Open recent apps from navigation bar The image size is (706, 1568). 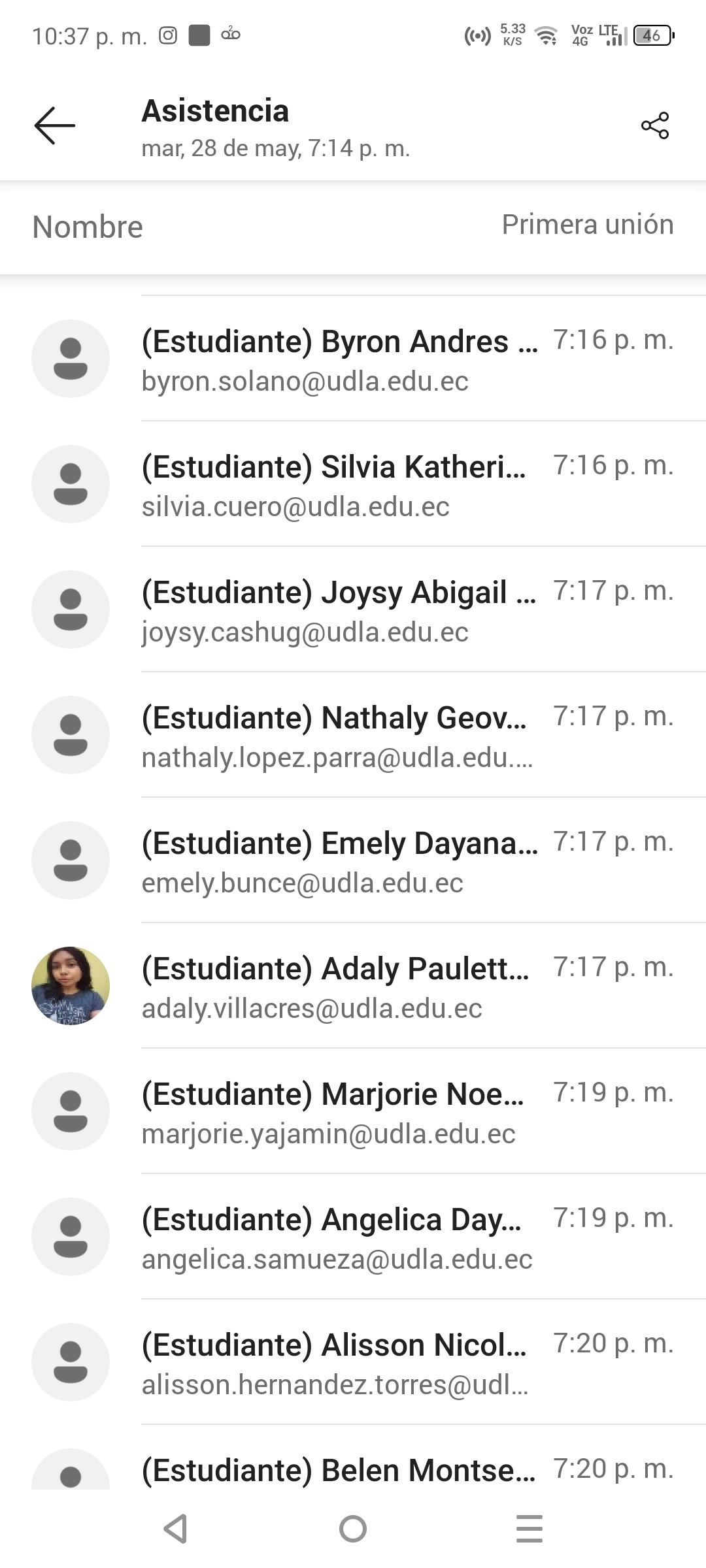[x=529, y=1529]
